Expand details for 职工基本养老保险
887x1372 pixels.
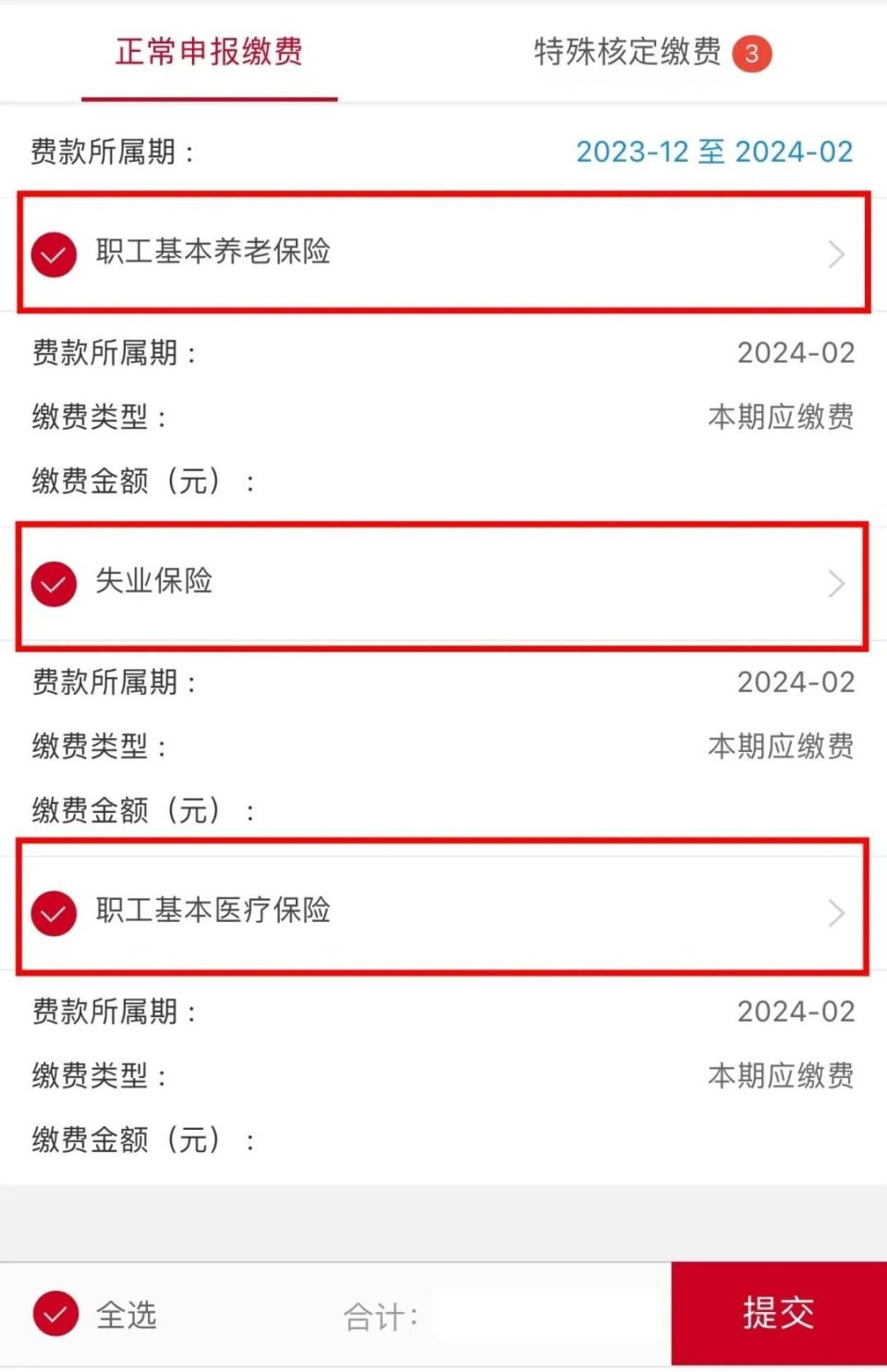click(x=836, y=253)
